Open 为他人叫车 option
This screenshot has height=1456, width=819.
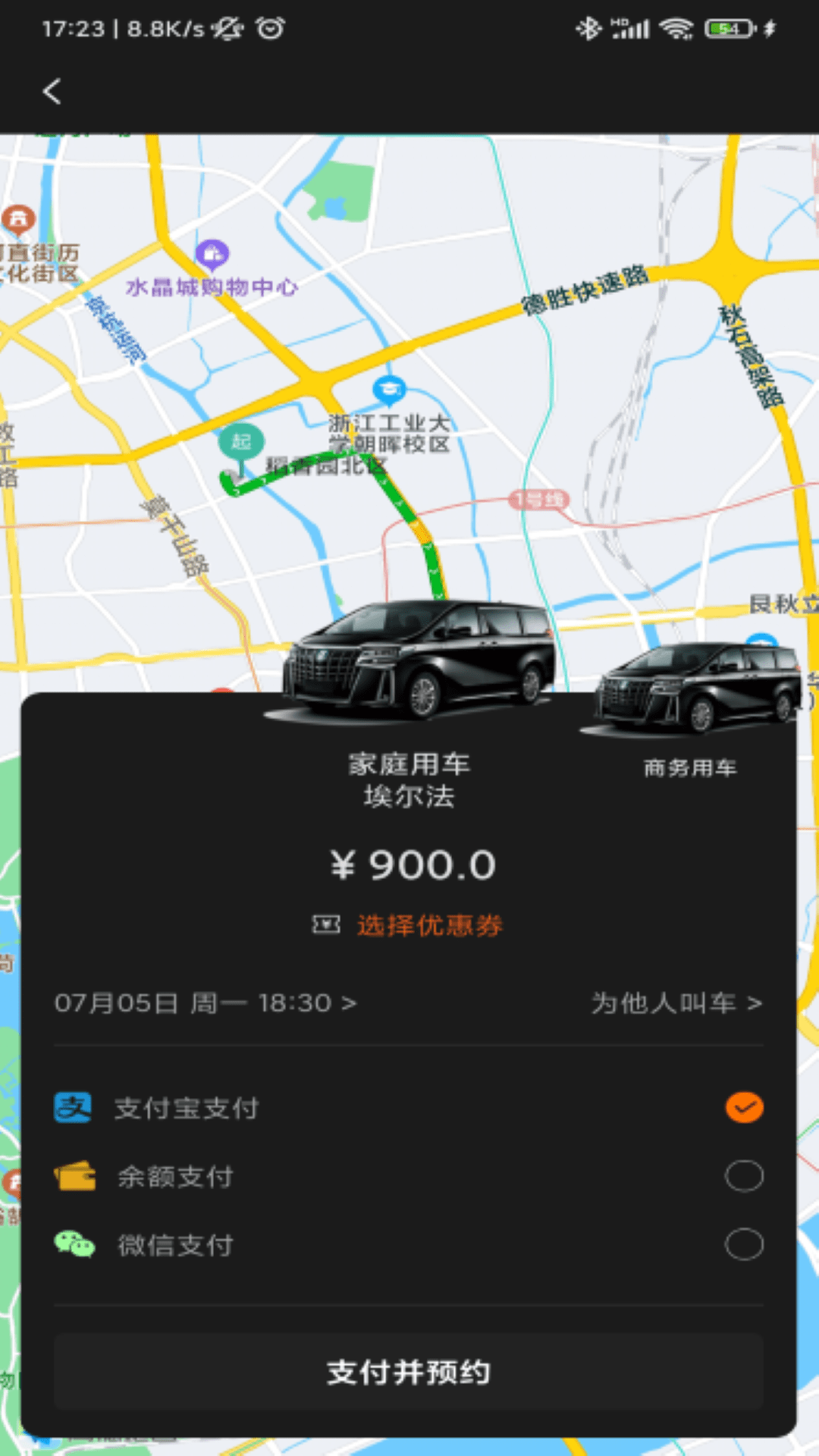click(x=676, y=1003)
